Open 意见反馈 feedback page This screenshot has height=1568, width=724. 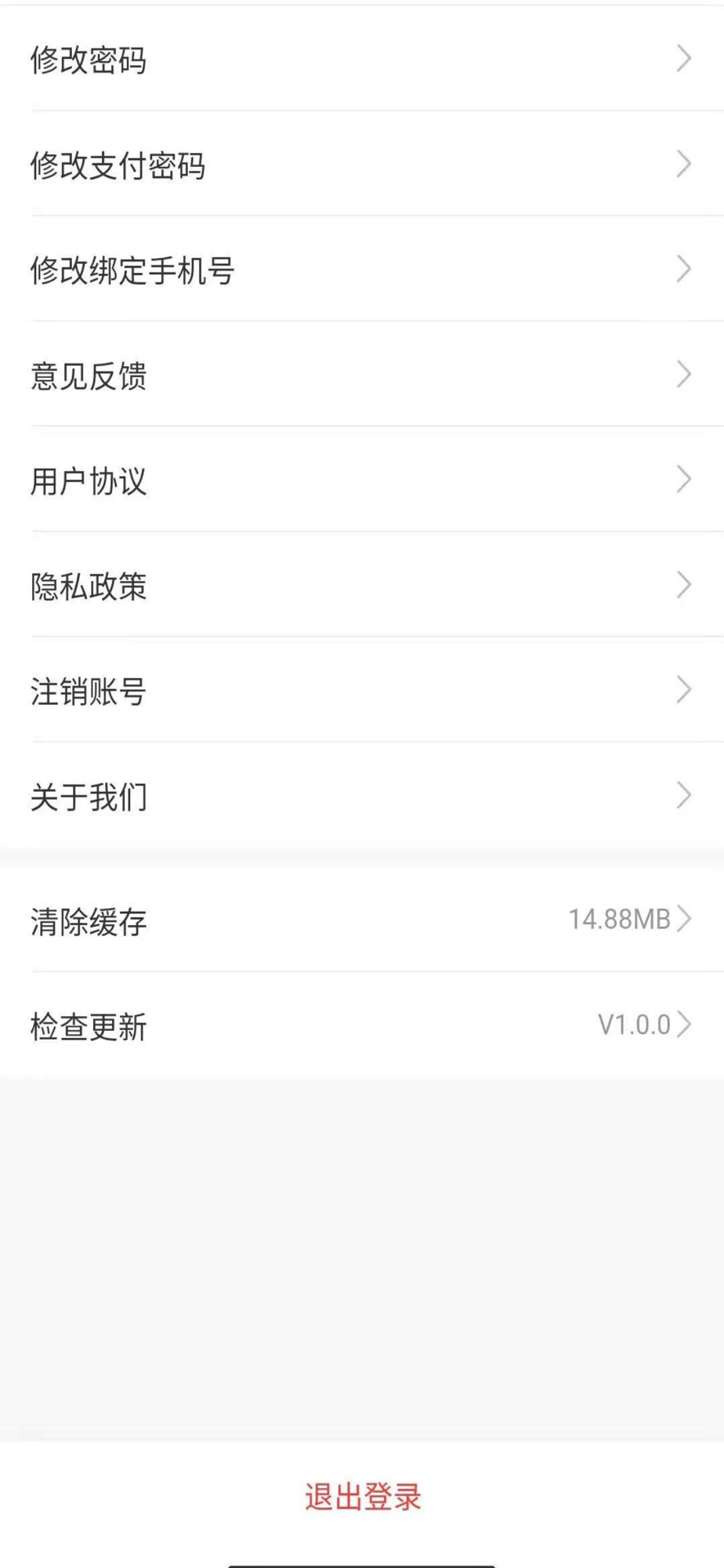click(x=362, y=374)
